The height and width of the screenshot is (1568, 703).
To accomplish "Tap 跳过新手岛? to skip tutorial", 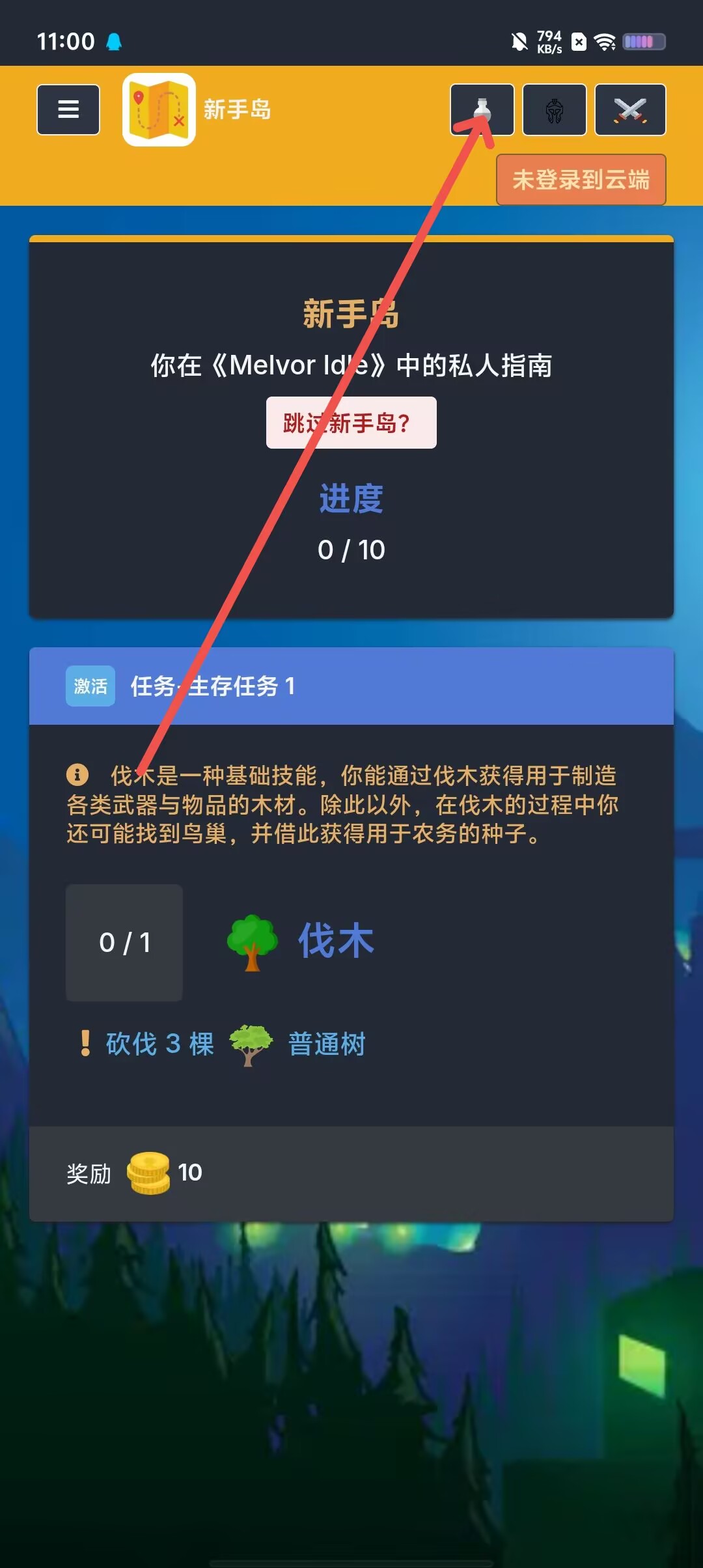I will click(351, 423).
